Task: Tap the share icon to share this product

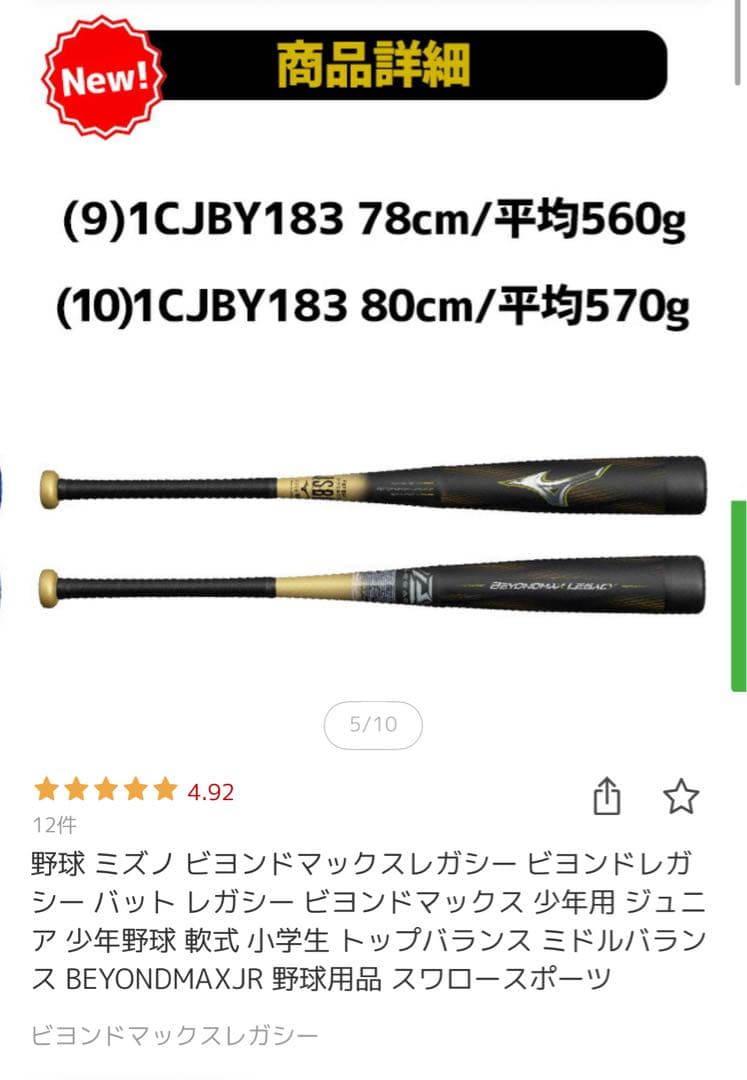Action: click(x=607, y=794)
